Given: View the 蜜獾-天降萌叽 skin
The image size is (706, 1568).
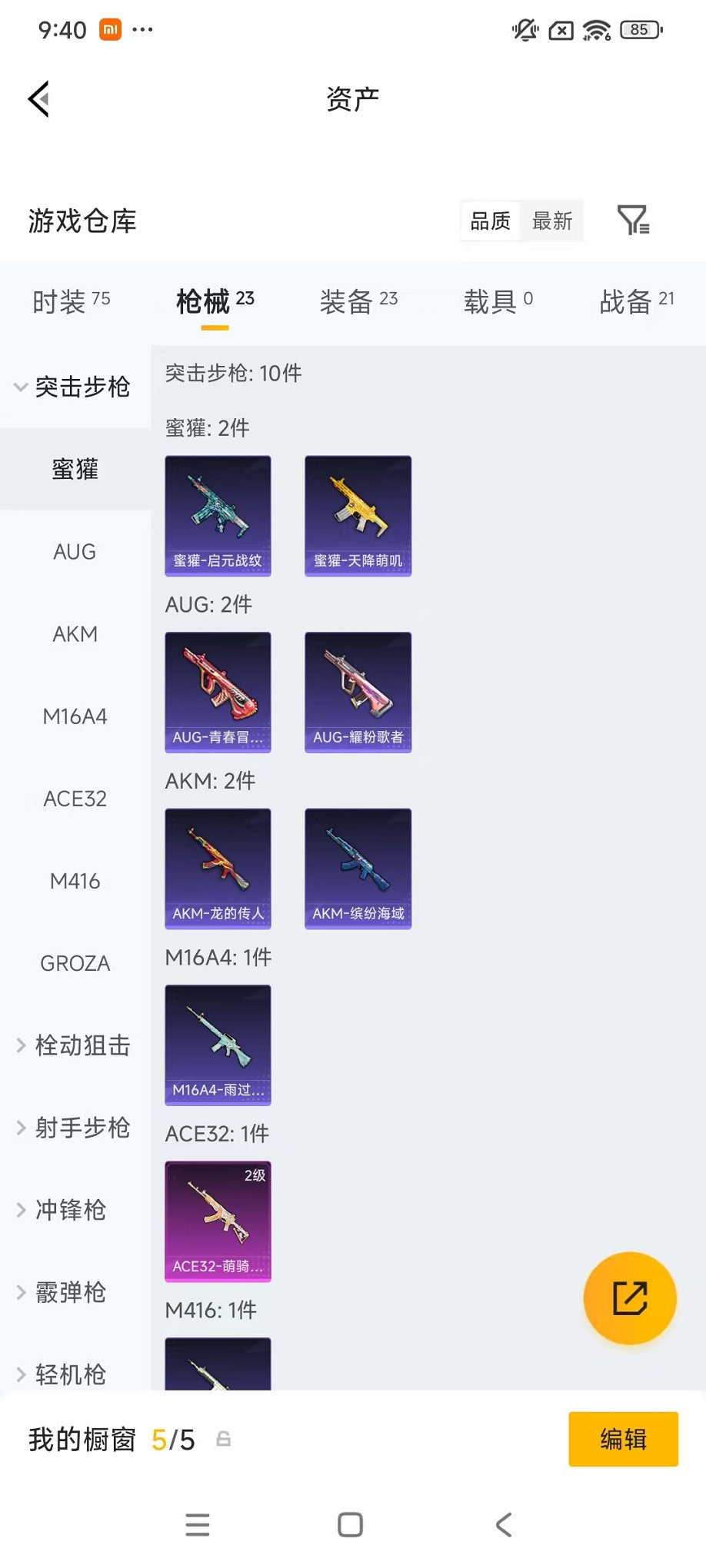Looking at the screenshot, I should pos(358,517).
